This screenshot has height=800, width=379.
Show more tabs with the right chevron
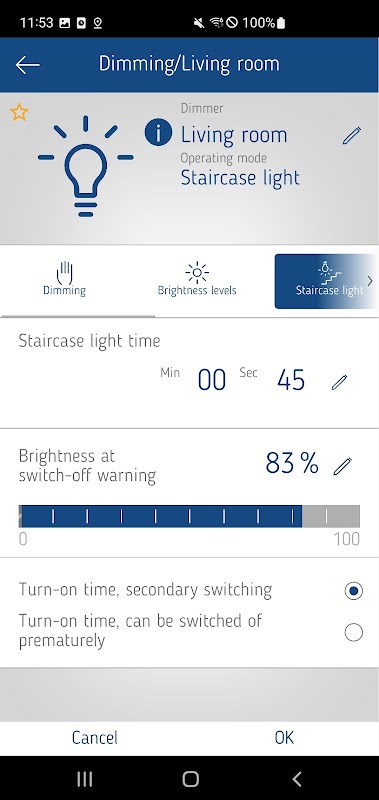[370, 281]
